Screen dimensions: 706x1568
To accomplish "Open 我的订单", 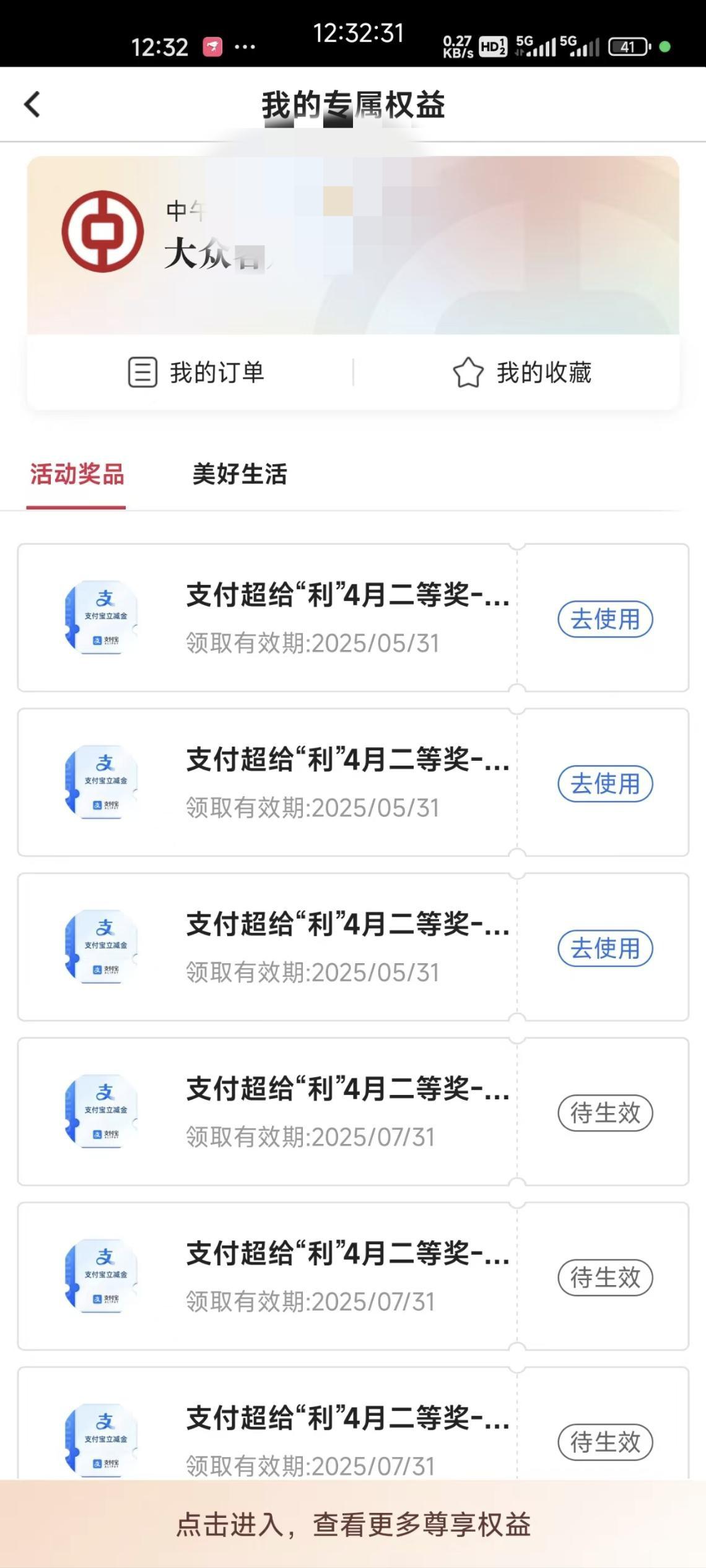I will pyautogui.click(x=196, y=373).
